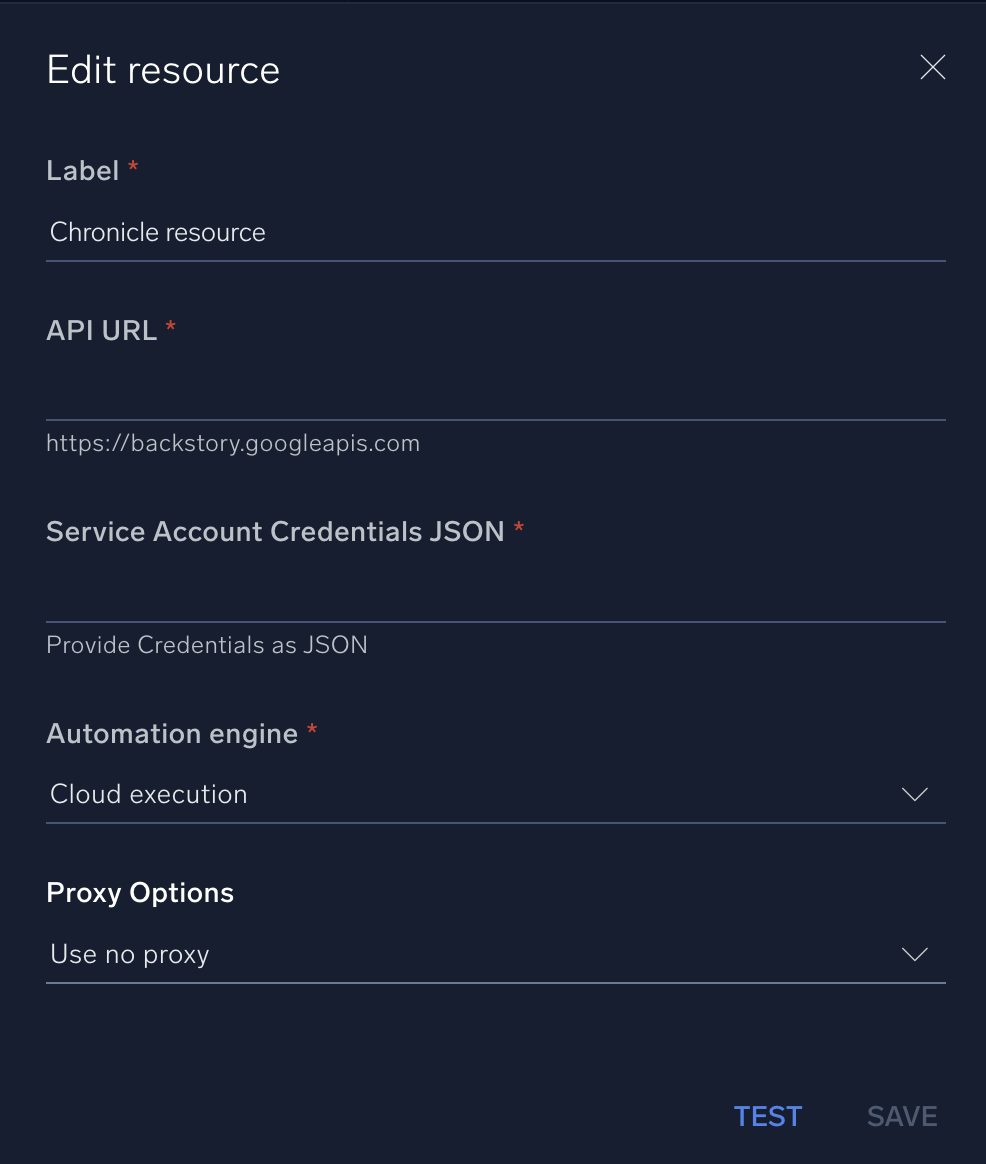Tap the SAVE button

pos(902,1116)
